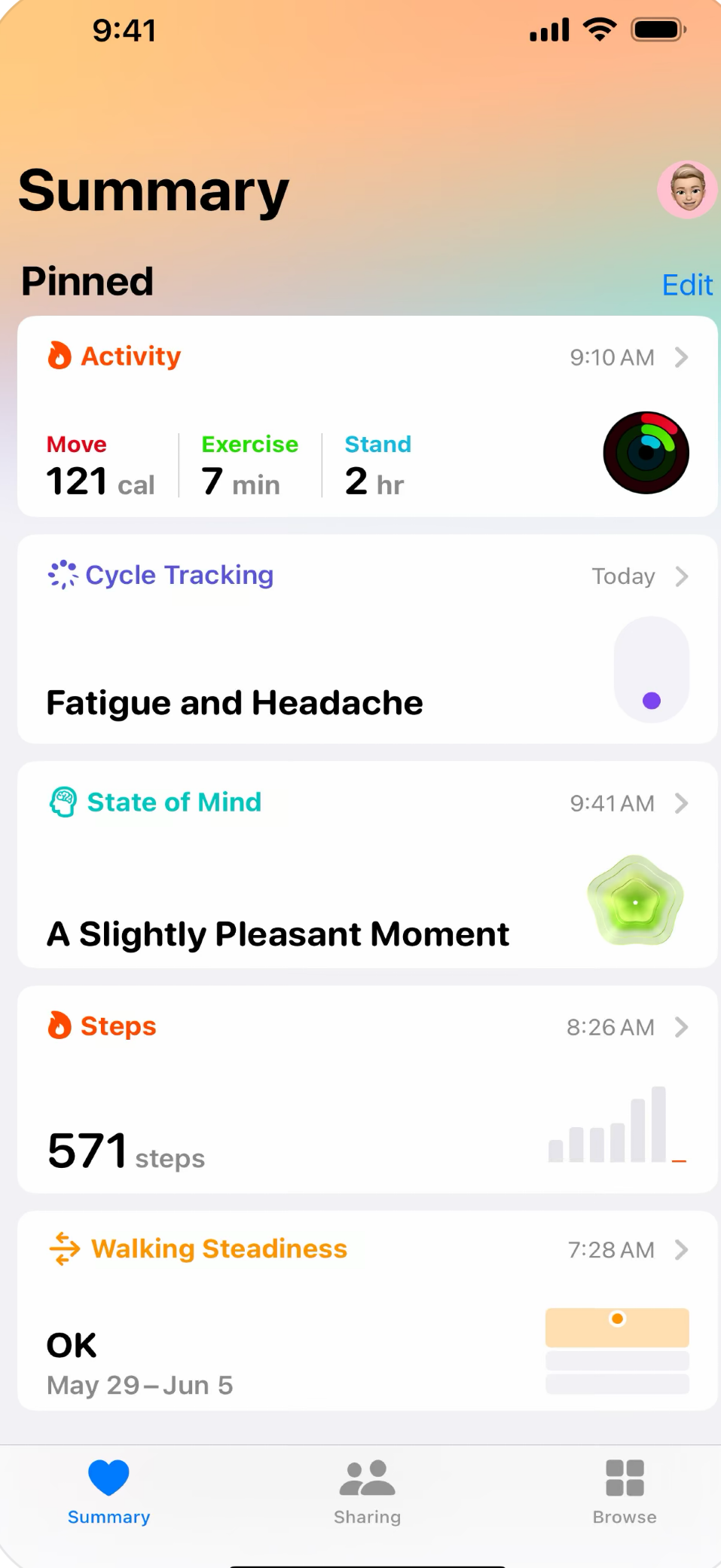
Task: Tap Edit next to Pinned
Action: 686,285
